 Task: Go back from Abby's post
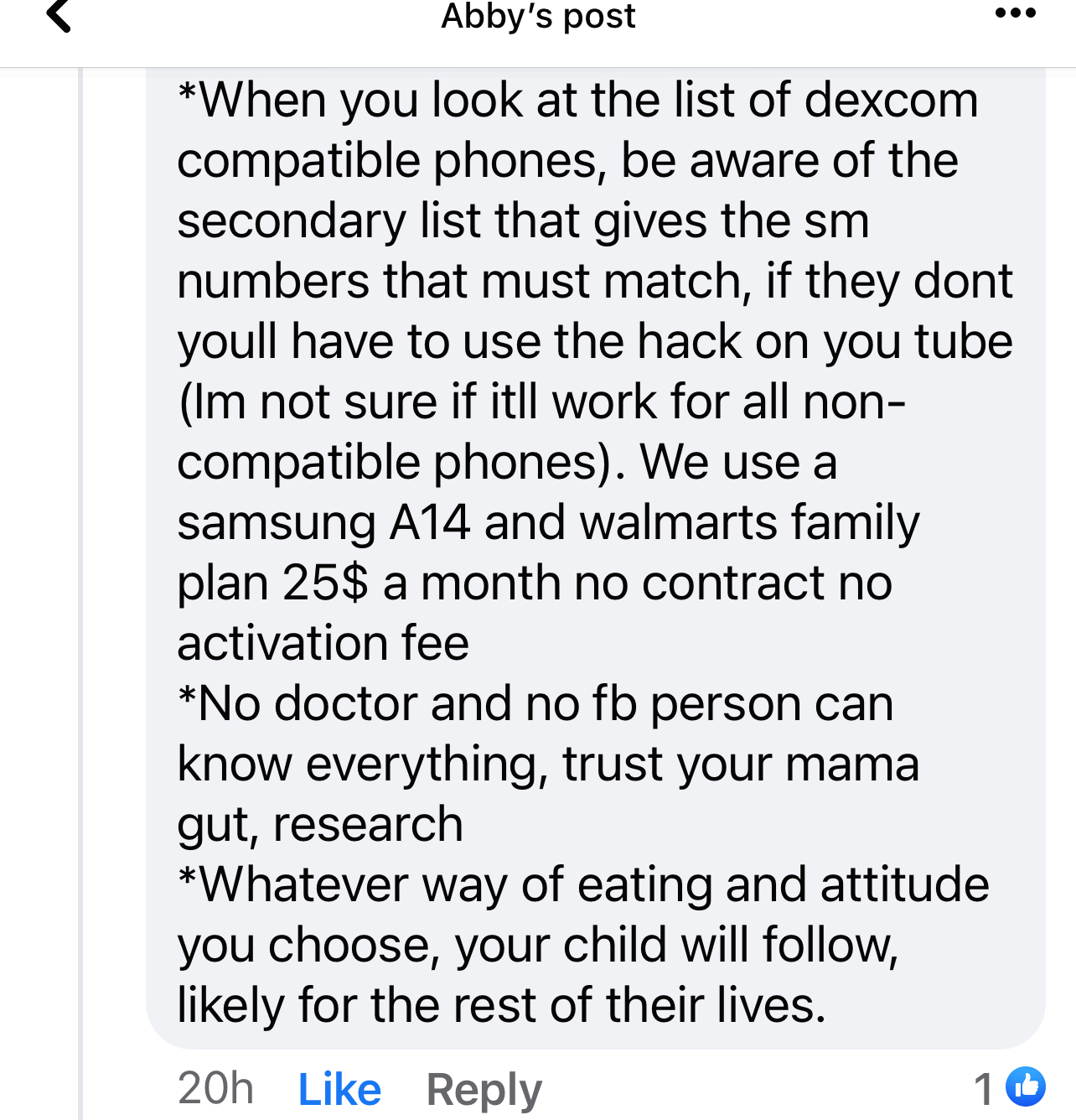coord(59,15)
